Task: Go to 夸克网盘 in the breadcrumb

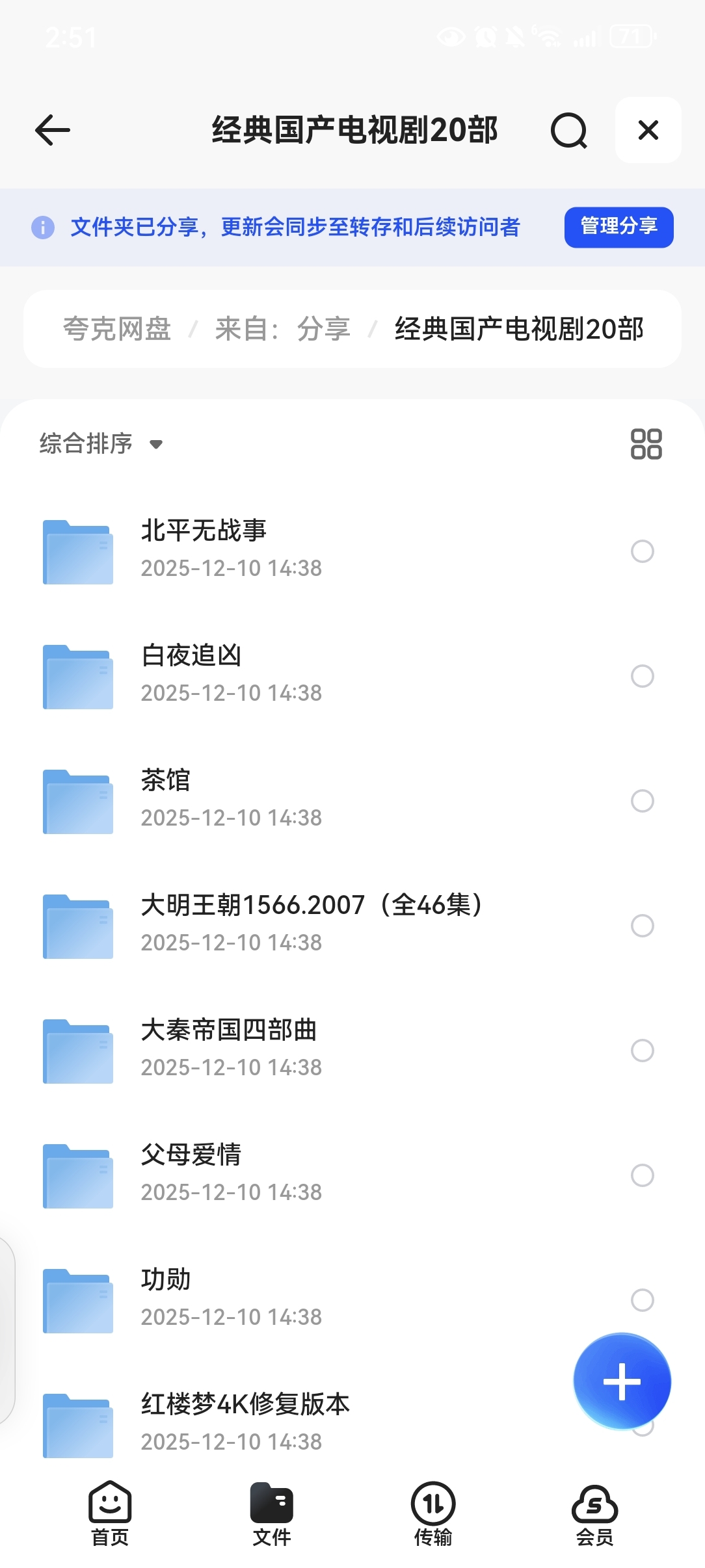Action: 117,329
